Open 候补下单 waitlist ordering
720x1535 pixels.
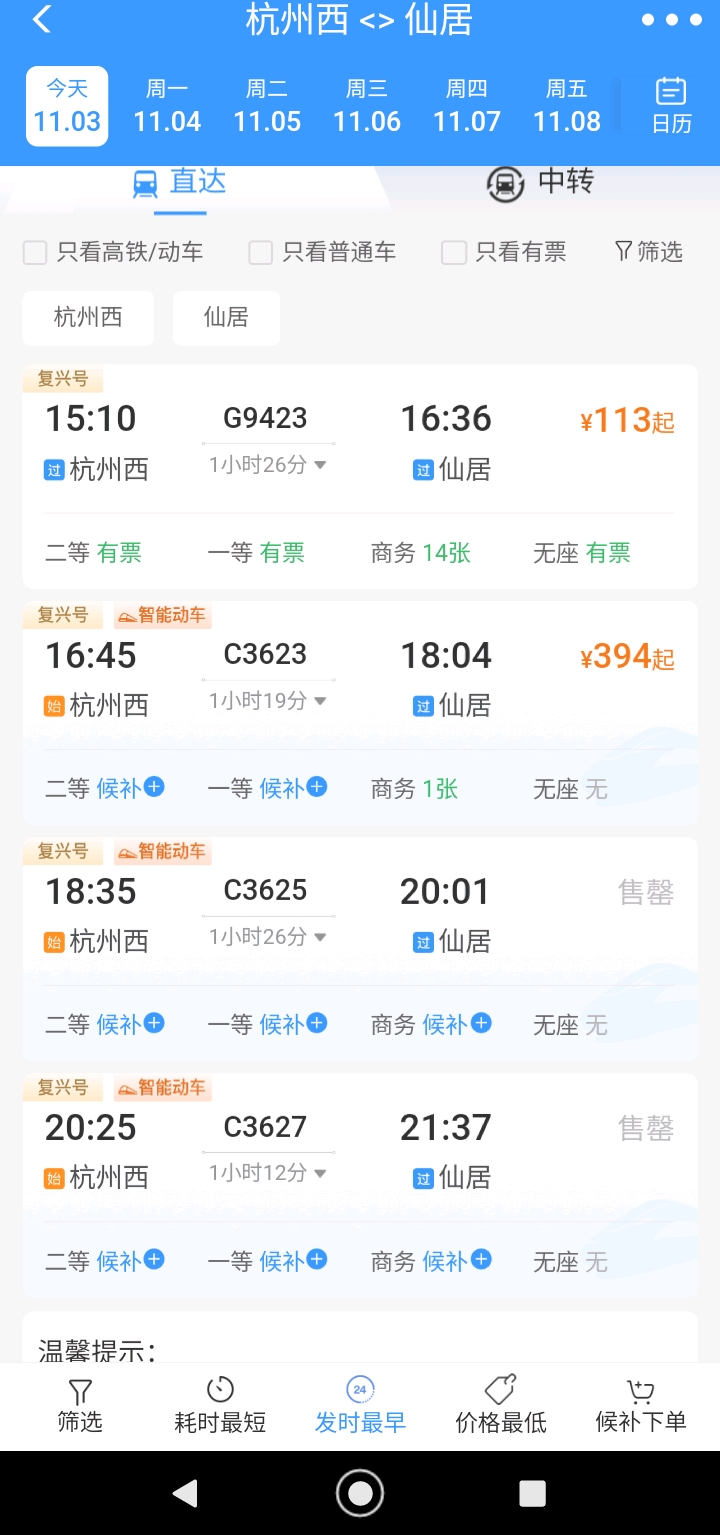[x=641, y=1406]
